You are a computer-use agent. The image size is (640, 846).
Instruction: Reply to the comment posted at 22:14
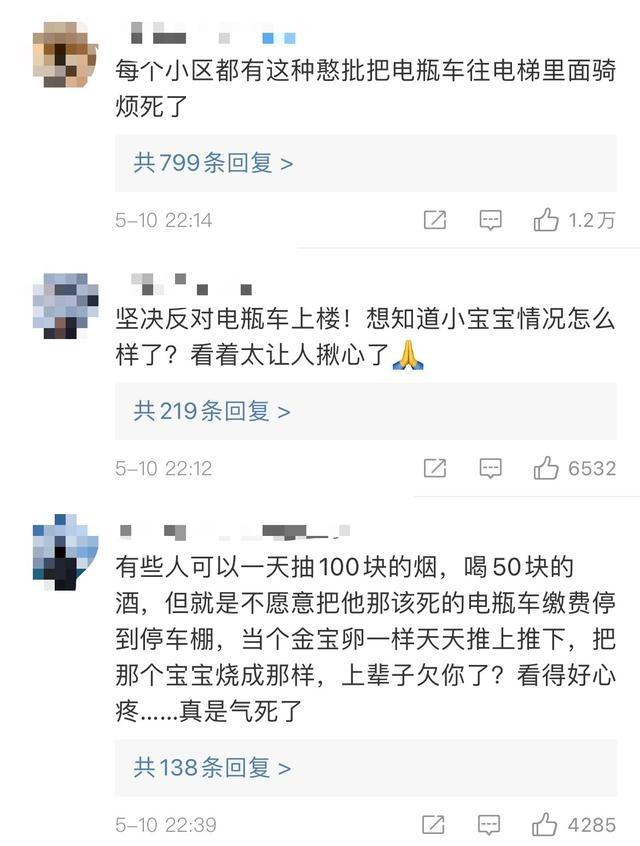click(490, 220)
